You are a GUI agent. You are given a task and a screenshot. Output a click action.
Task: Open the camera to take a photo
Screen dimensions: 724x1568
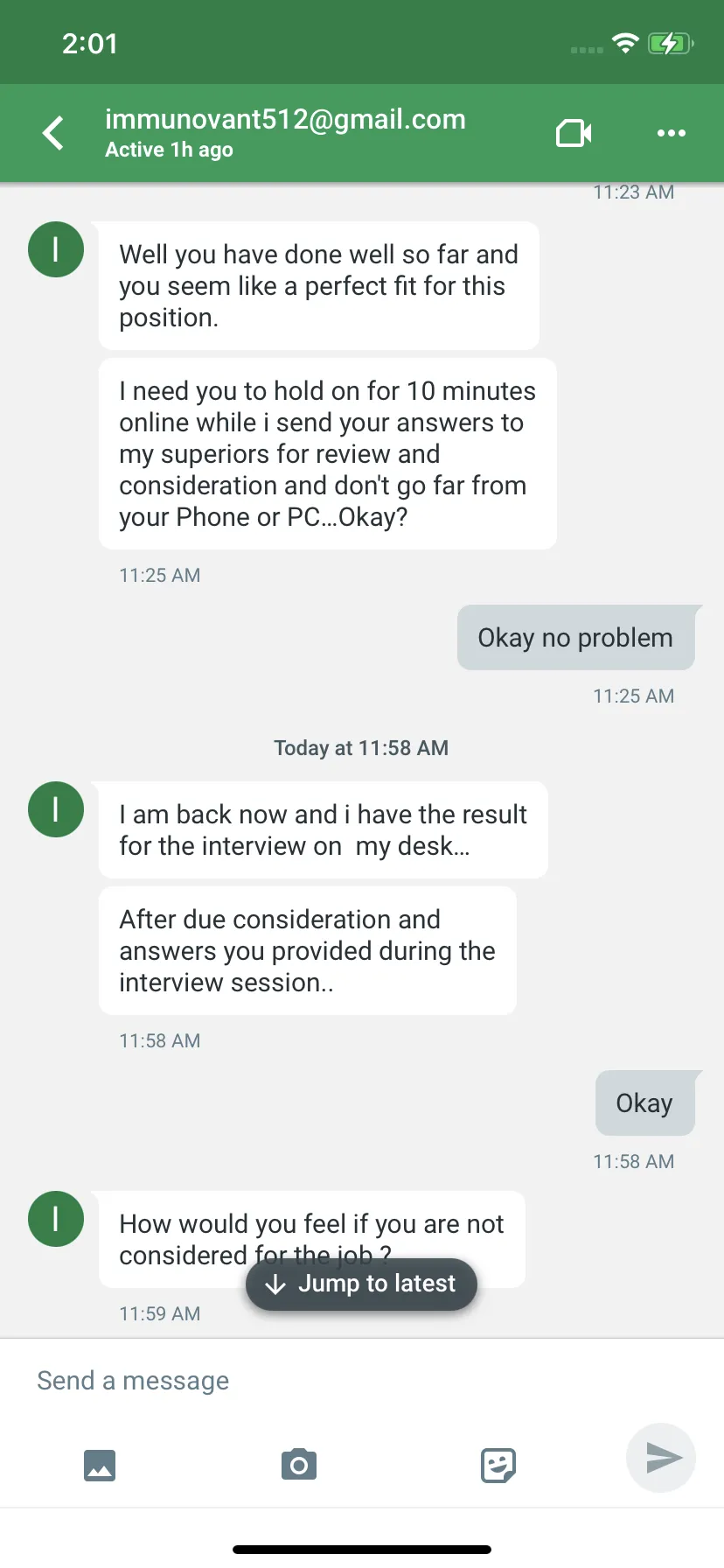[x=299, y=1464]
